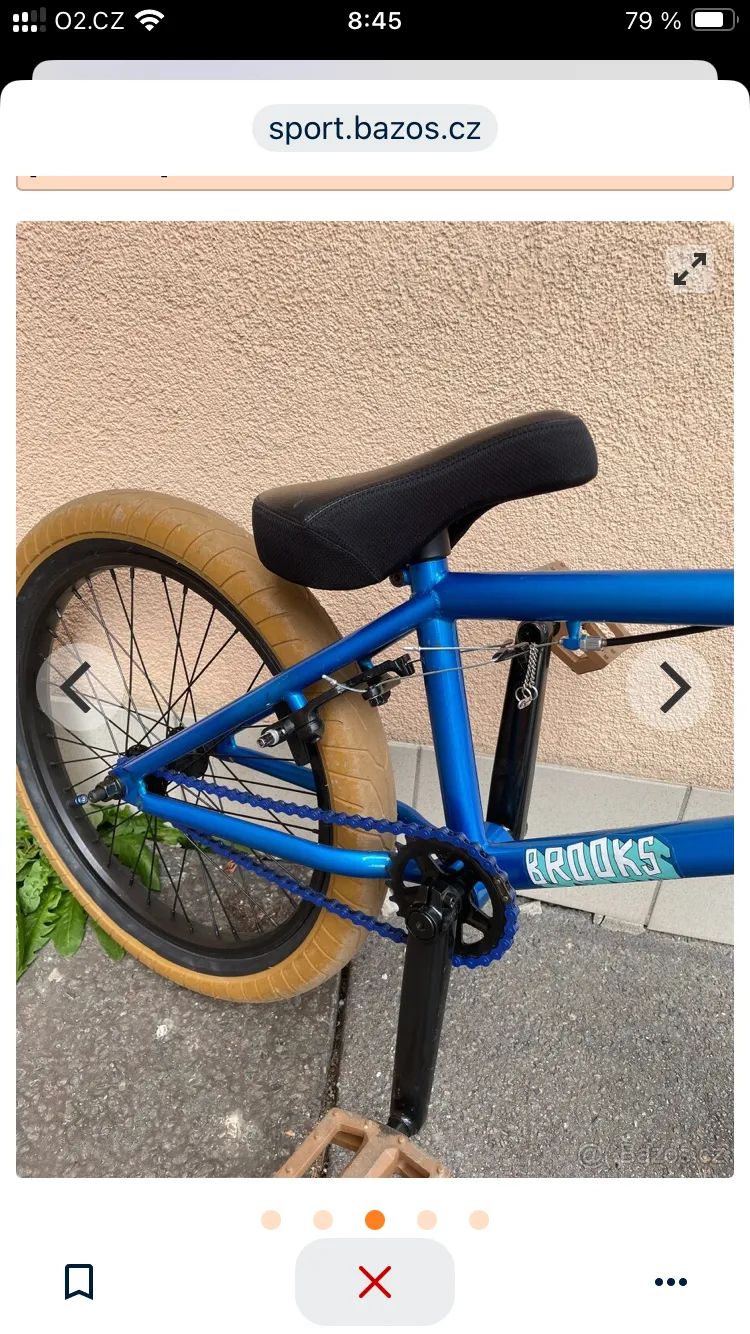The image size is (750, 1334).
Task: Select the fifth carousel pagination dot
Action: (x=478, y=1220)
